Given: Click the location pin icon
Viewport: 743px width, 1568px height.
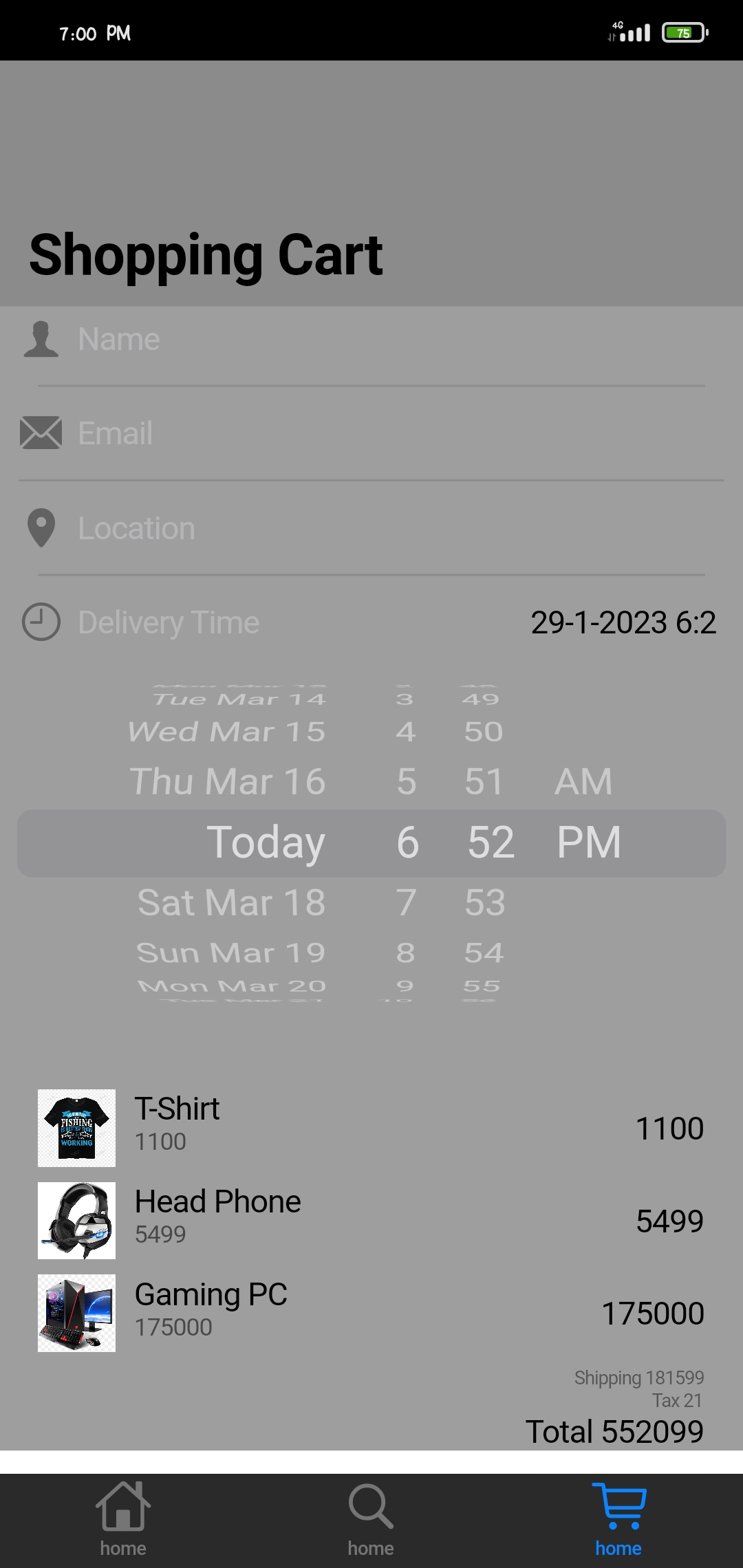Looking at the screenshot, I should pos(41,527).
